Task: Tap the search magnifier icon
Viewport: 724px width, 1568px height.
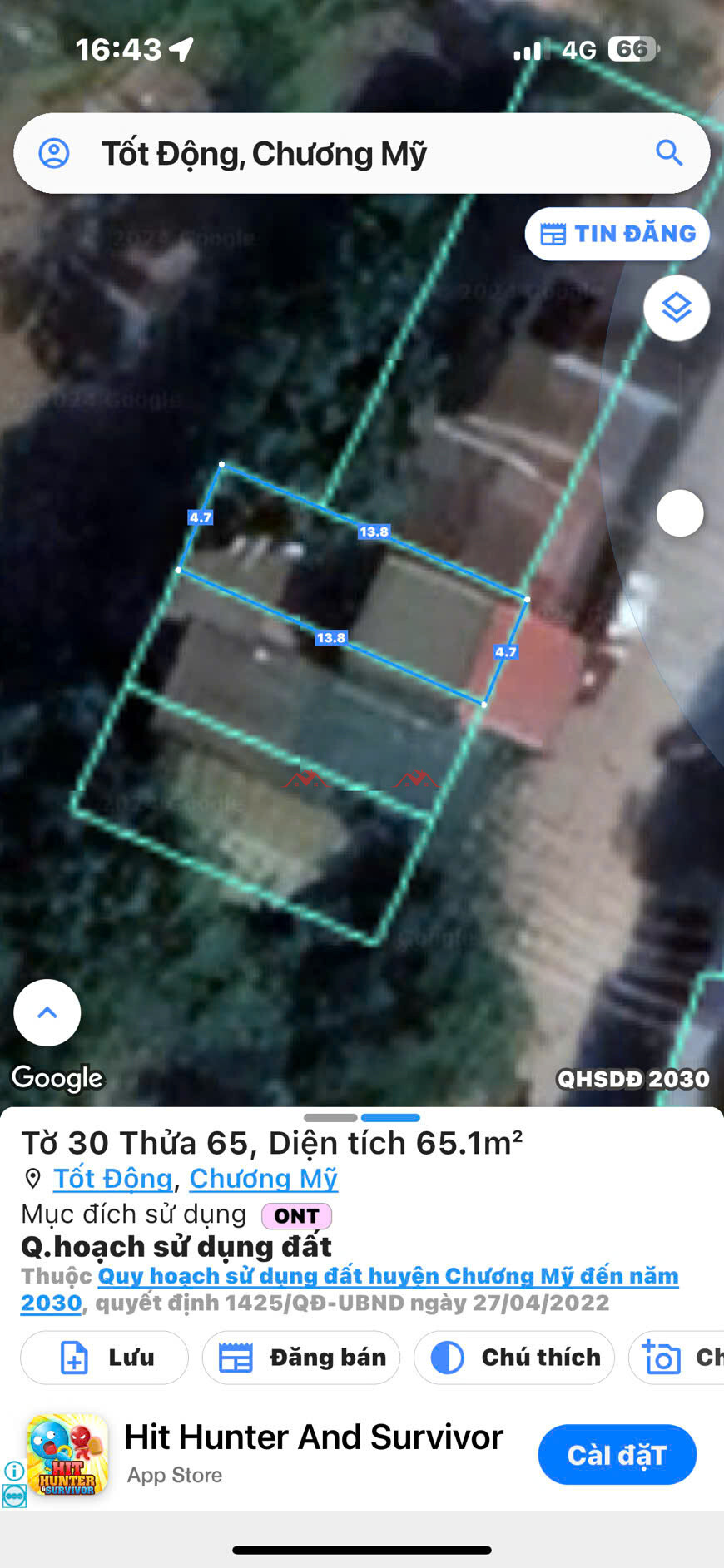Action: (x=669, y=153)
